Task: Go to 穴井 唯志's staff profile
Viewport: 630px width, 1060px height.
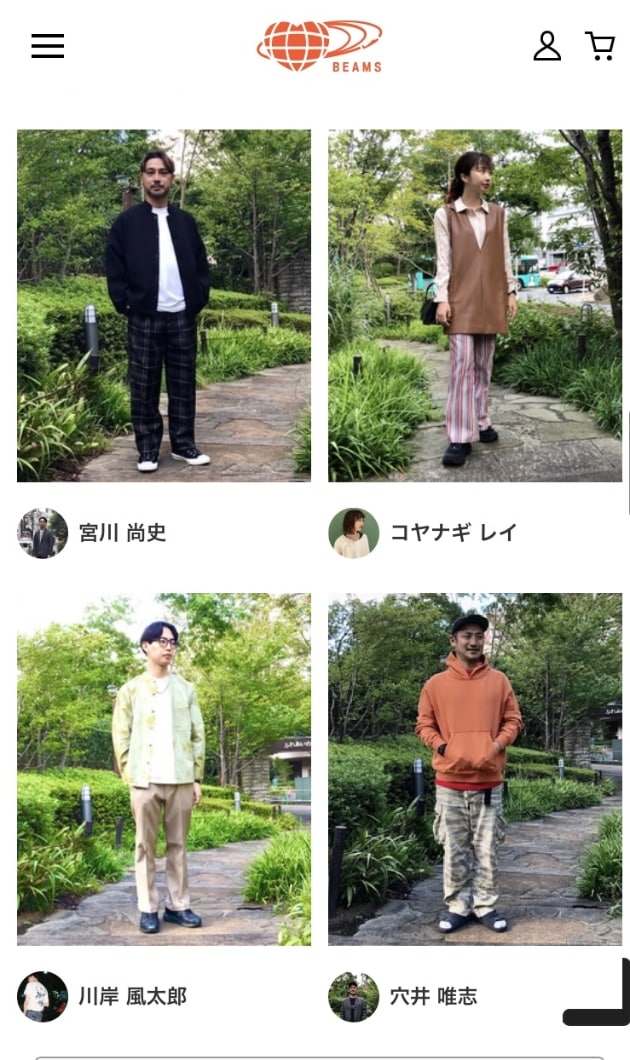Action: 432,996
